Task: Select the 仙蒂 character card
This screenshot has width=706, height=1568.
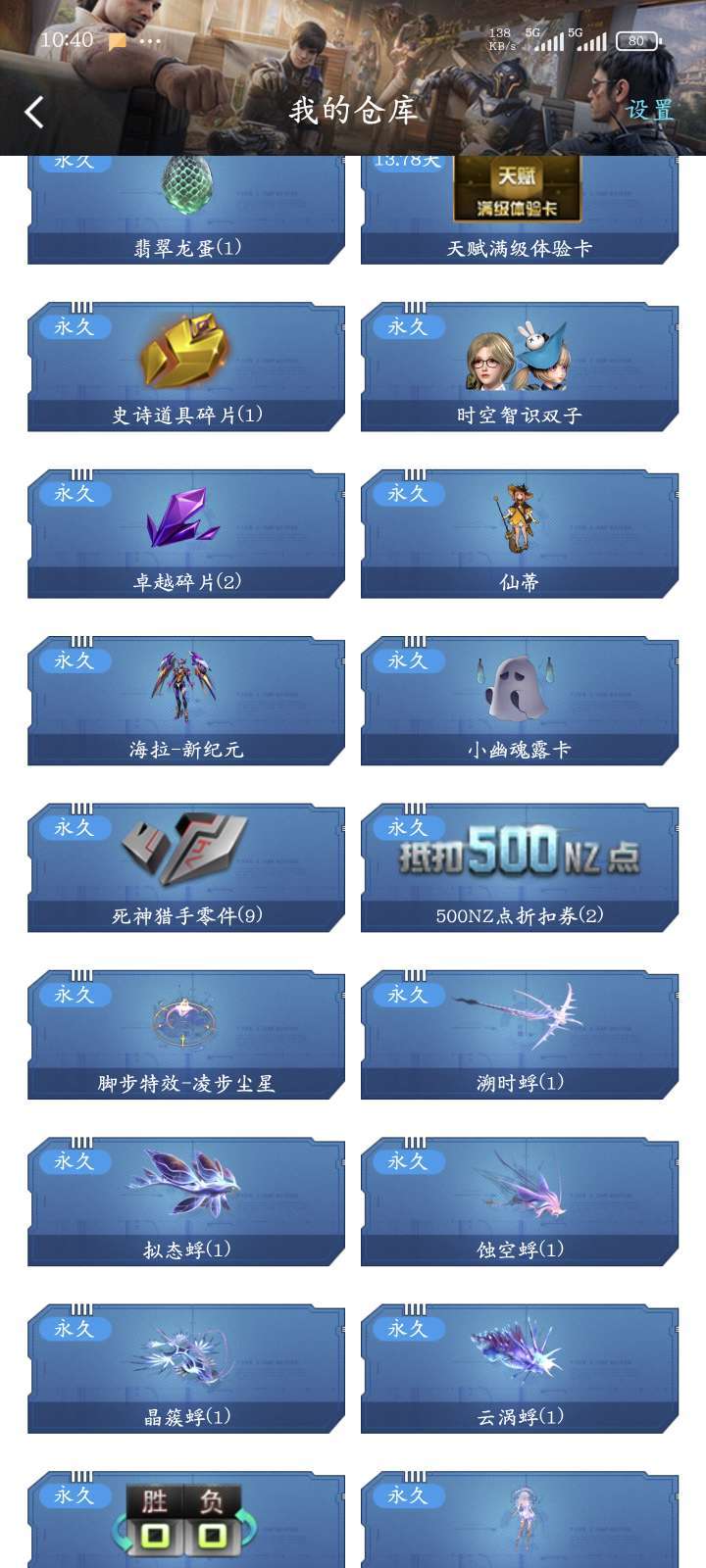Action: pos(520,534)
